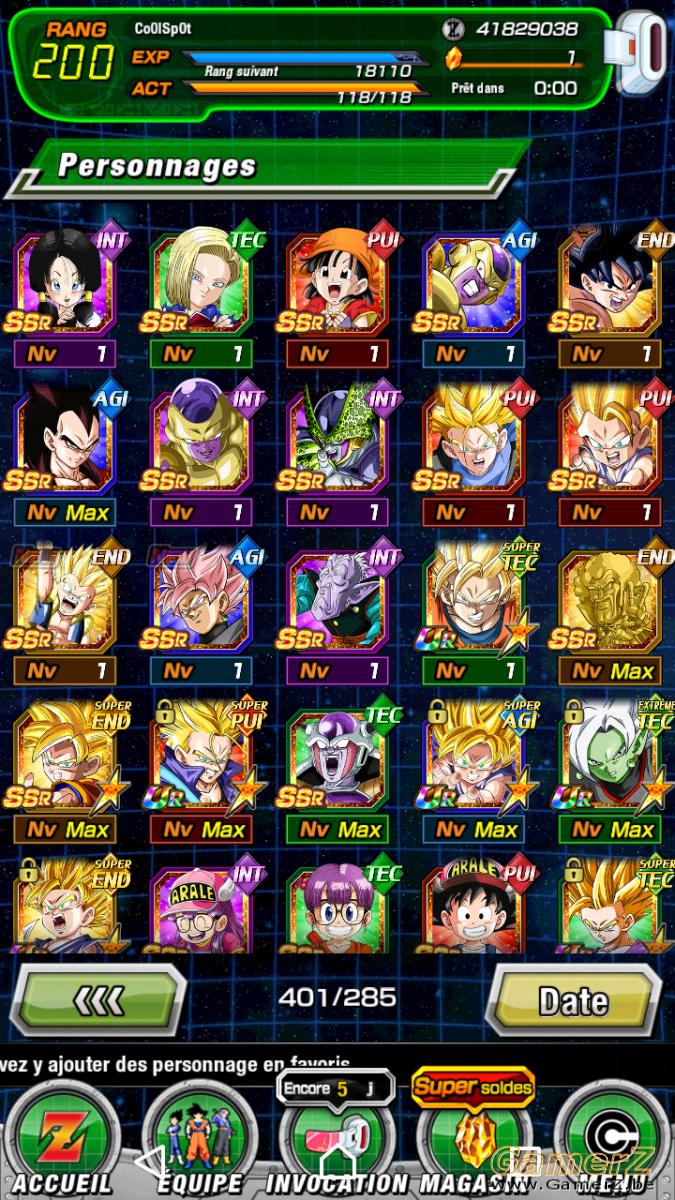Open the golden END statue card
This screenshot has width=675, height=1200.
coord(611,601)
